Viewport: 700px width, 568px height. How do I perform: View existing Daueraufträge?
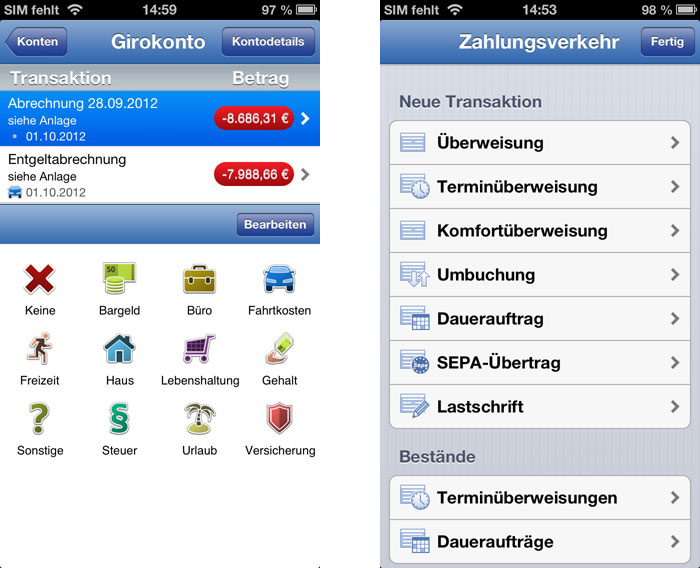pos(540,542)
